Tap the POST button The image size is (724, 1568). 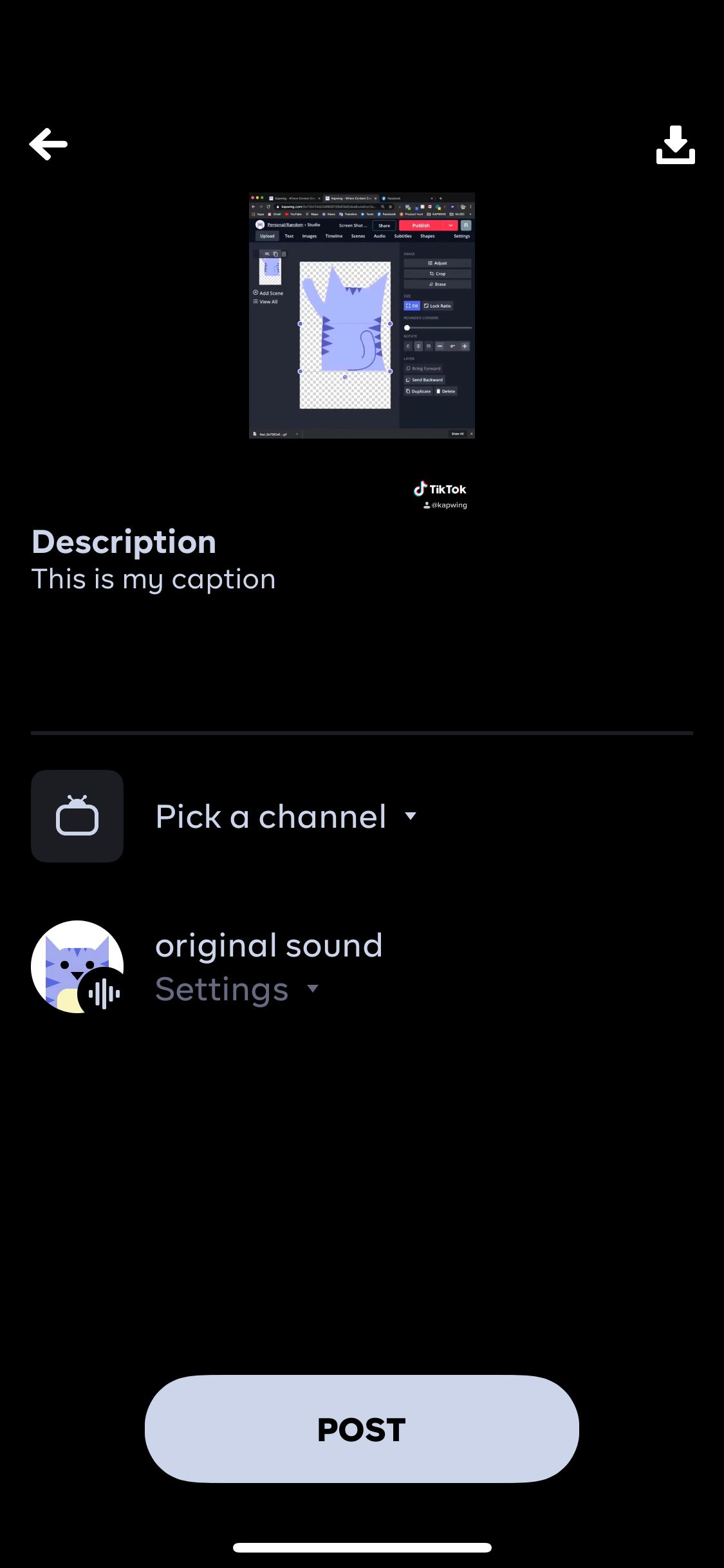(362, 1429)
